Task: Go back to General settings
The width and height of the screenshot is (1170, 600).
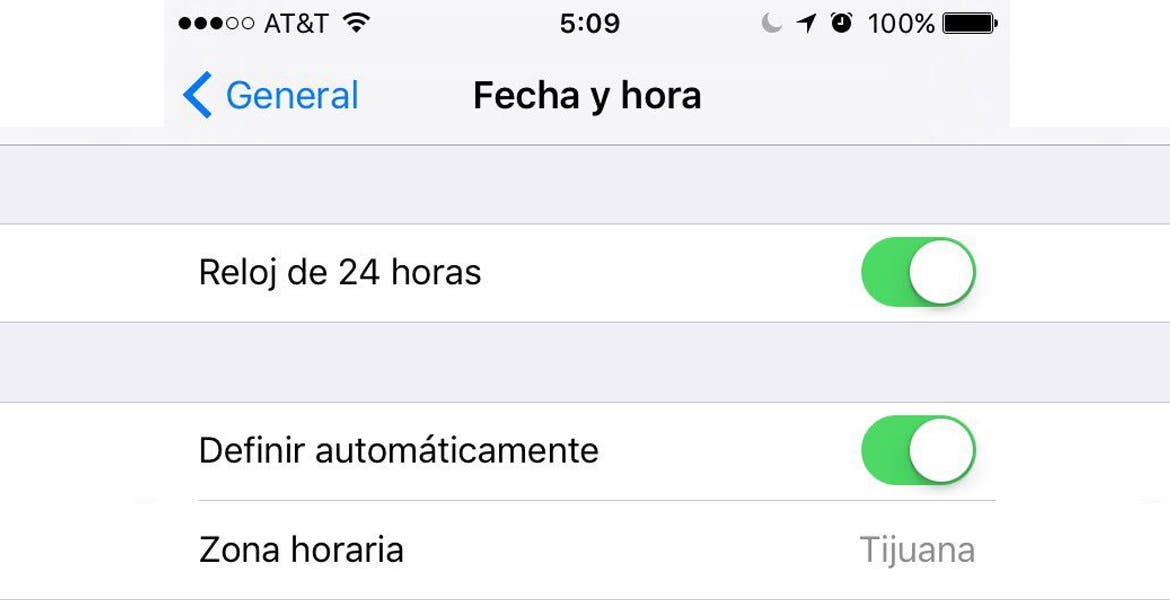Action: click(x=271, y=96)
